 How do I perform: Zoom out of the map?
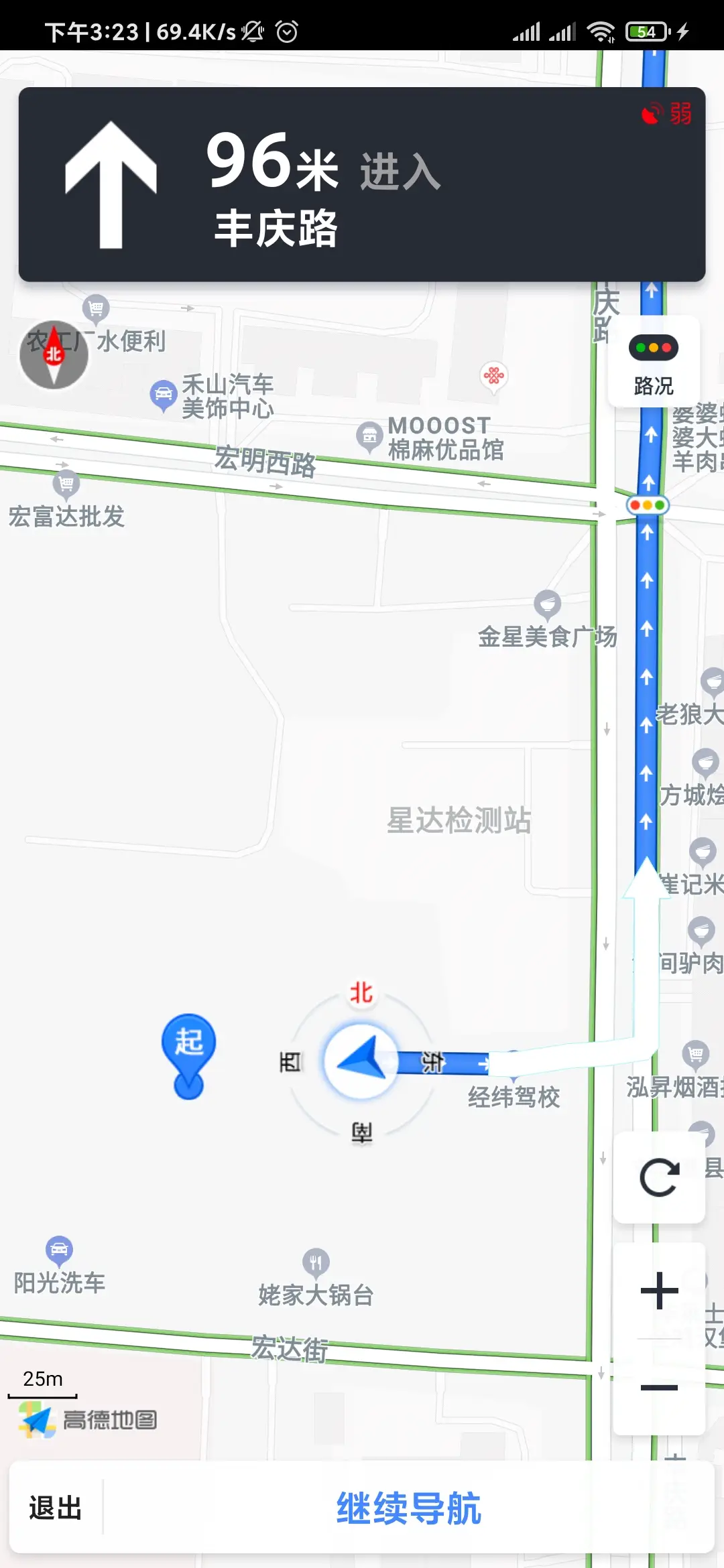point(659,1387)
